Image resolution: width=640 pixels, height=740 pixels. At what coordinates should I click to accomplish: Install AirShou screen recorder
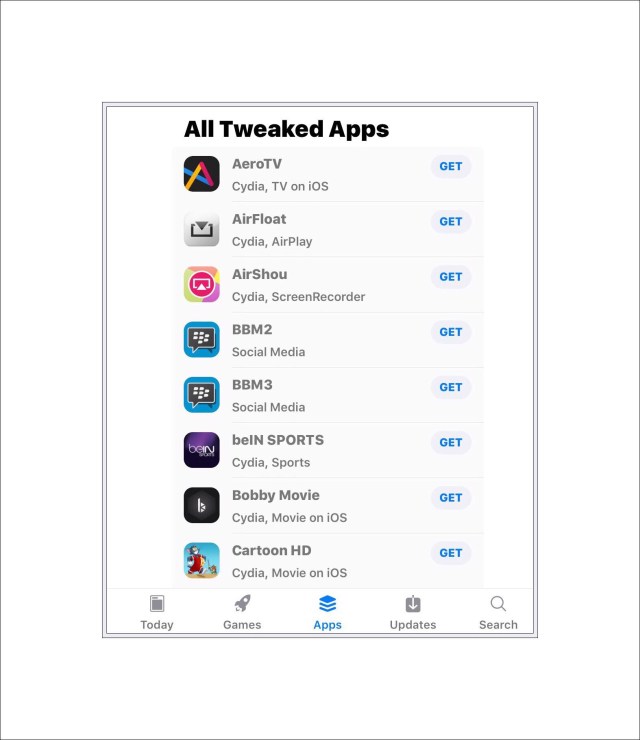pos(450,277)
